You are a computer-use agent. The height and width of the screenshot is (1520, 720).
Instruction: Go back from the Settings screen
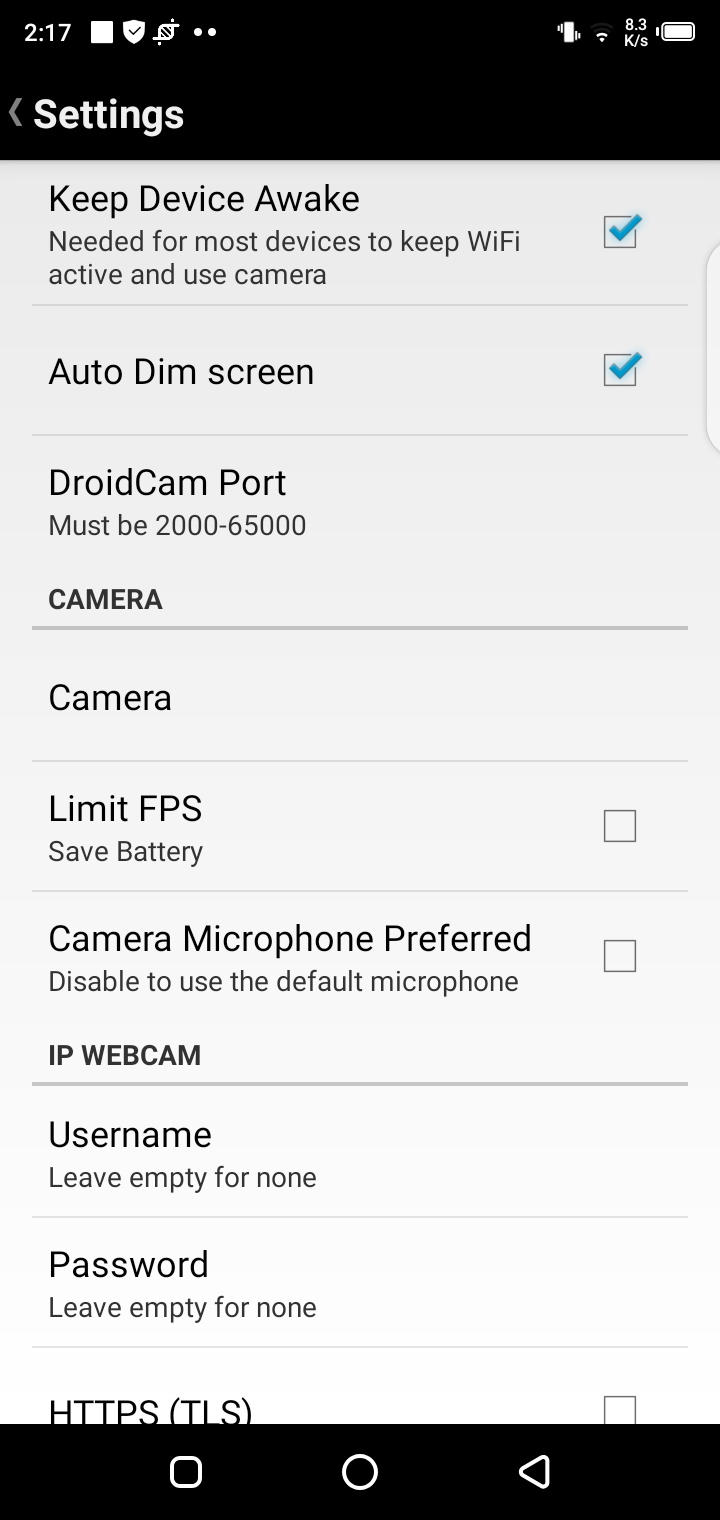click(x=18, y=113)
